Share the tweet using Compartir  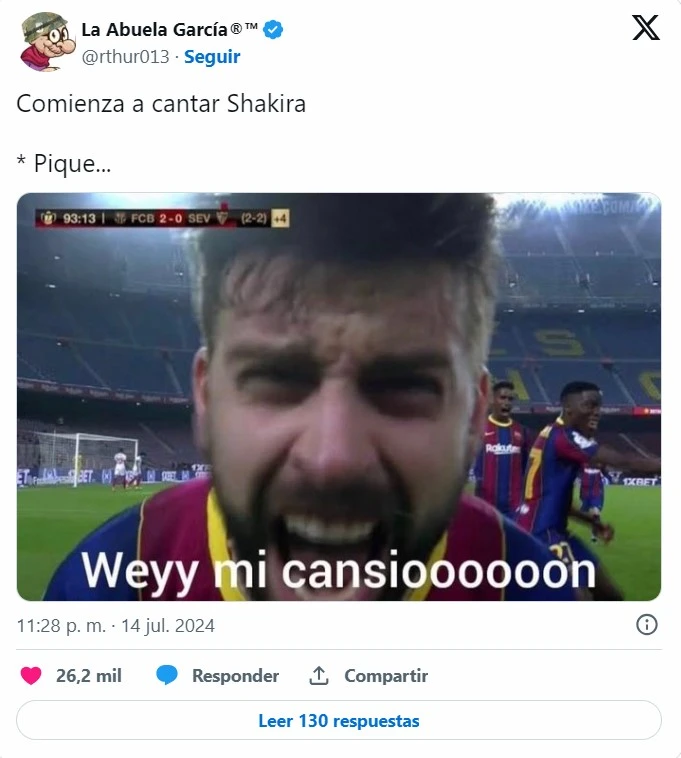(368, 676)
